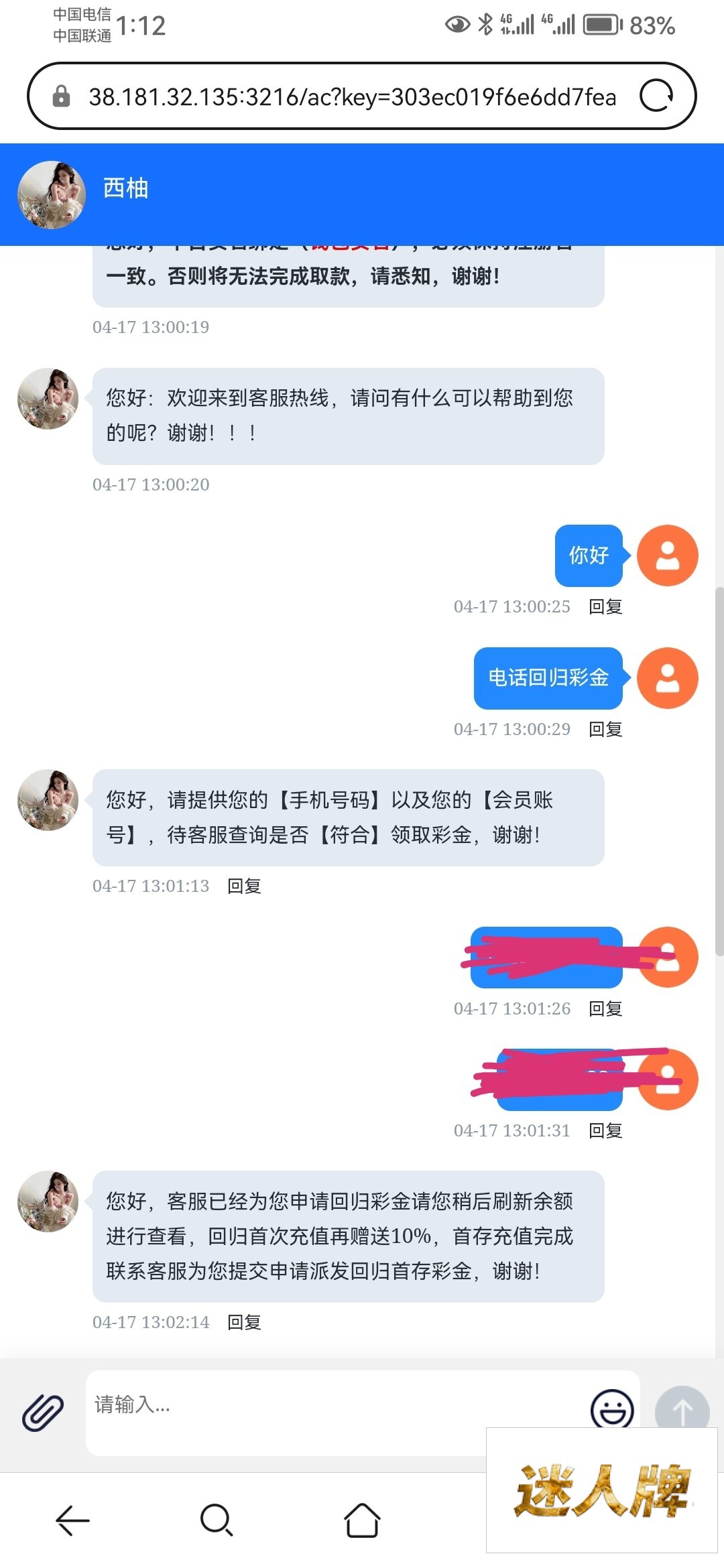
Task: Go to the browser home page
Action: 362,1520
